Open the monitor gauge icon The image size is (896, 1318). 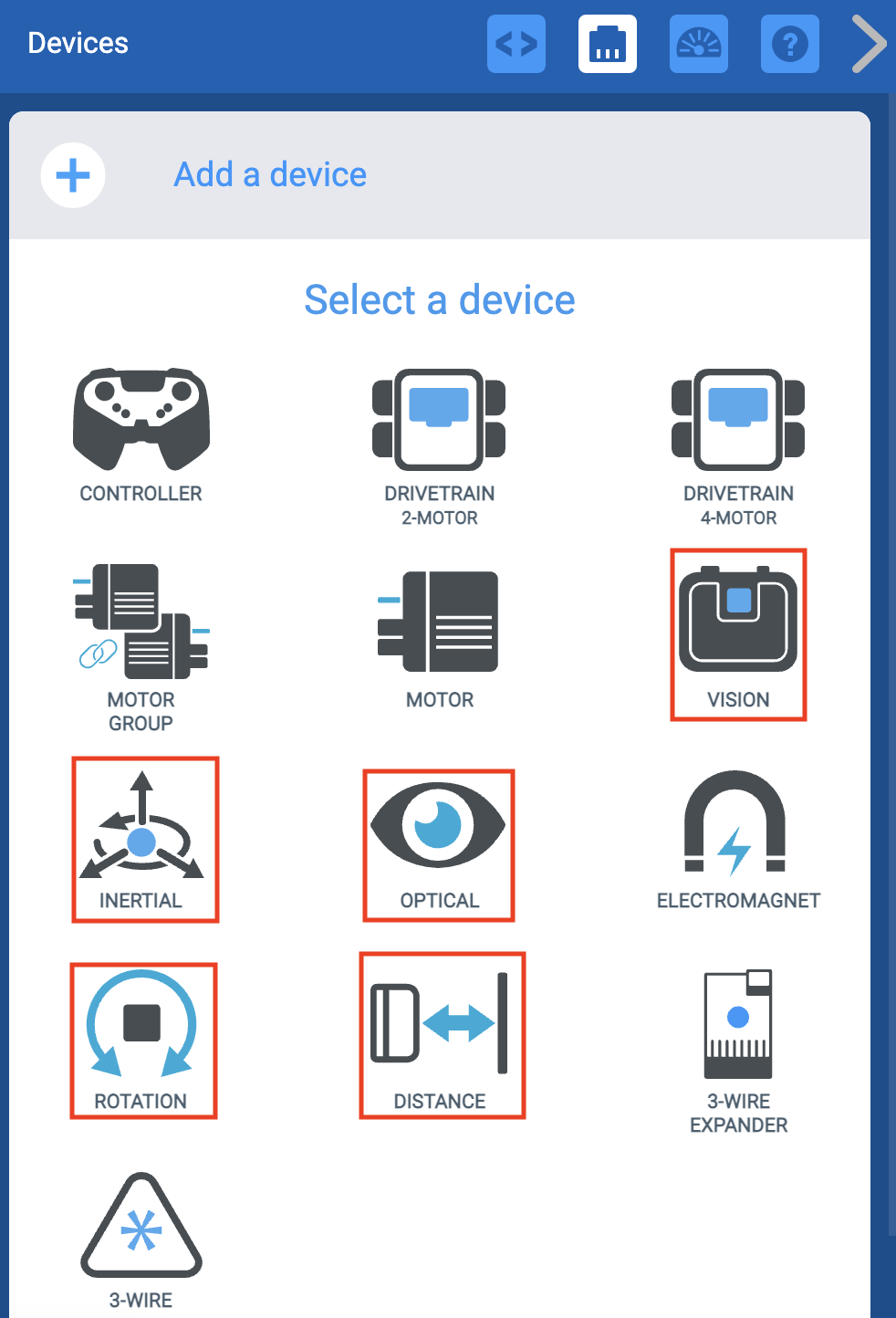[x=699, y=43]
